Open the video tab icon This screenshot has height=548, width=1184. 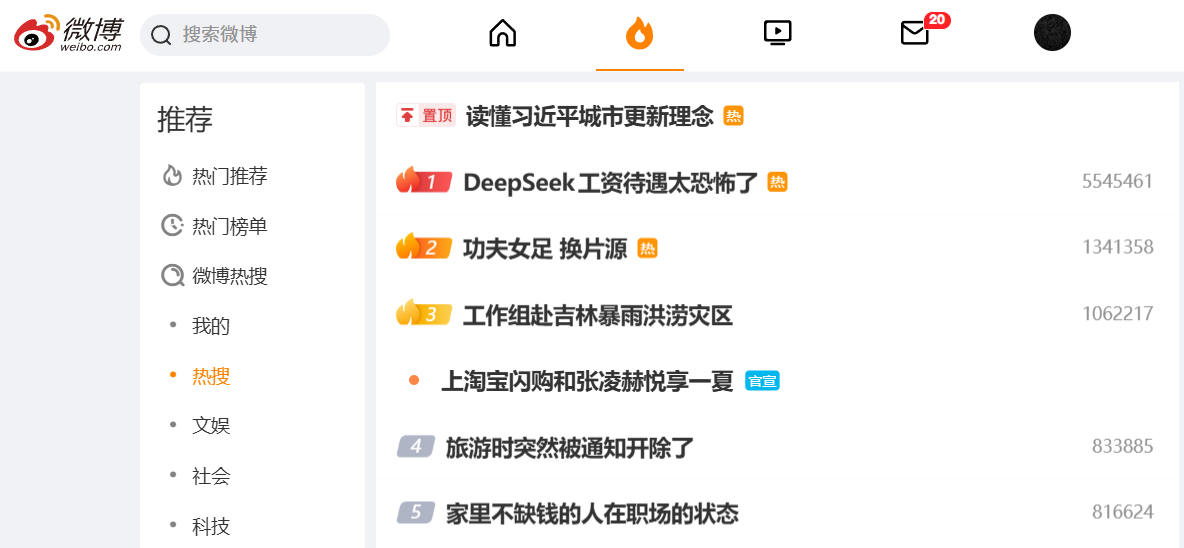coord(777,32)
